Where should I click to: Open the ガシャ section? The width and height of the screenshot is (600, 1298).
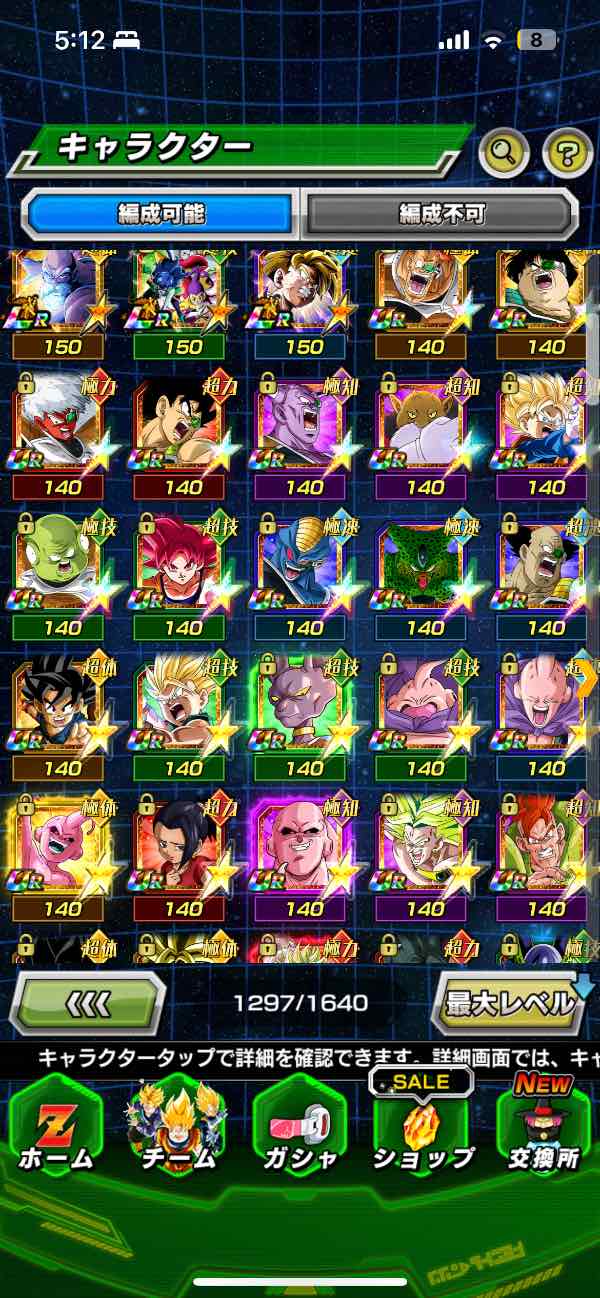point(300,1128)
